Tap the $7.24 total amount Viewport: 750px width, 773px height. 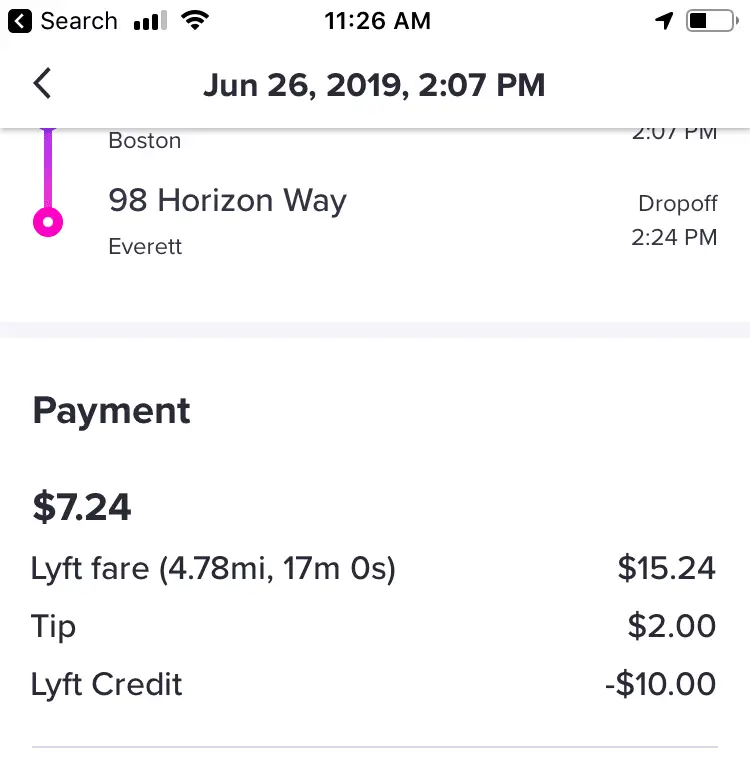tap(82, 507)
